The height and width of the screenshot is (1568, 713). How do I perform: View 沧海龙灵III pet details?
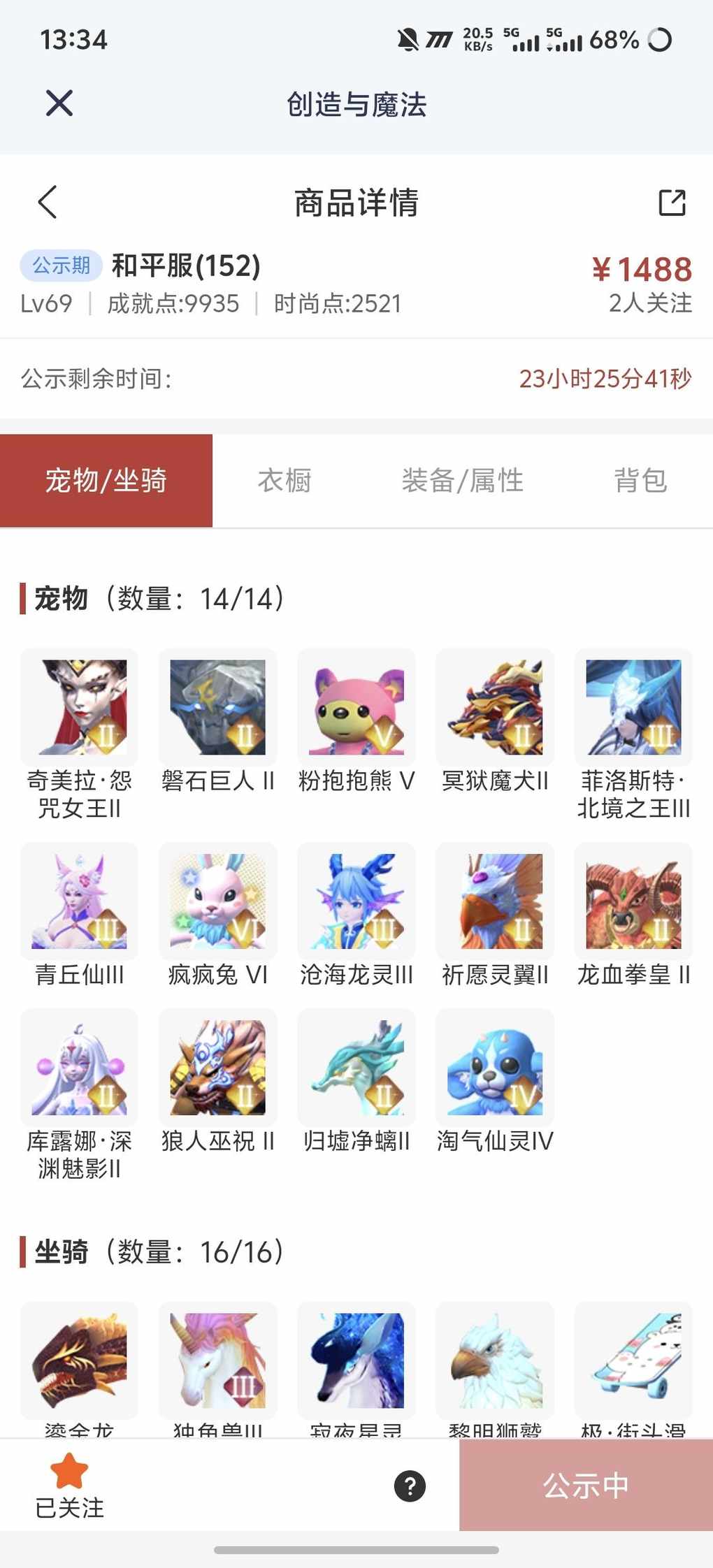point(356,901)
